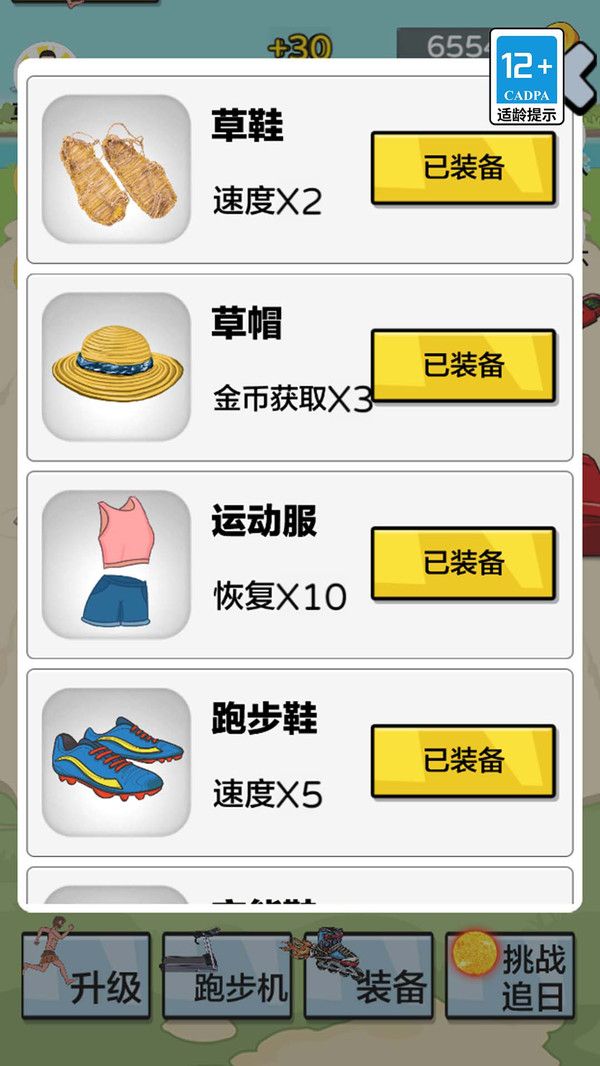This screenshot has height=1066, width=600.
Task: Tap 已装备 button for 草鞋
Action: tap(463, 168)
